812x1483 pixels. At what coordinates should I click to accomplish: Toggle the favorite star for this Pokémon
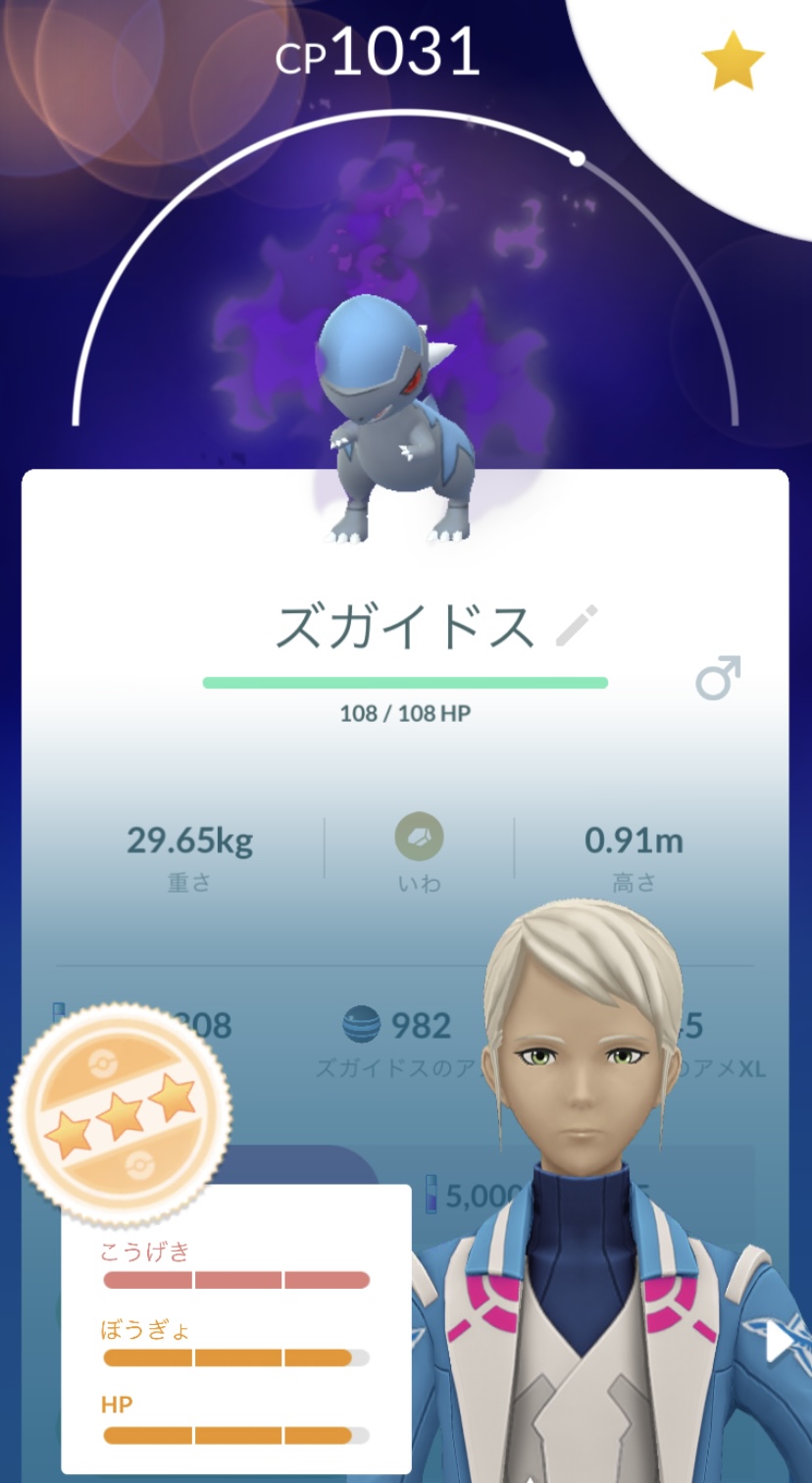pos(733,60)
